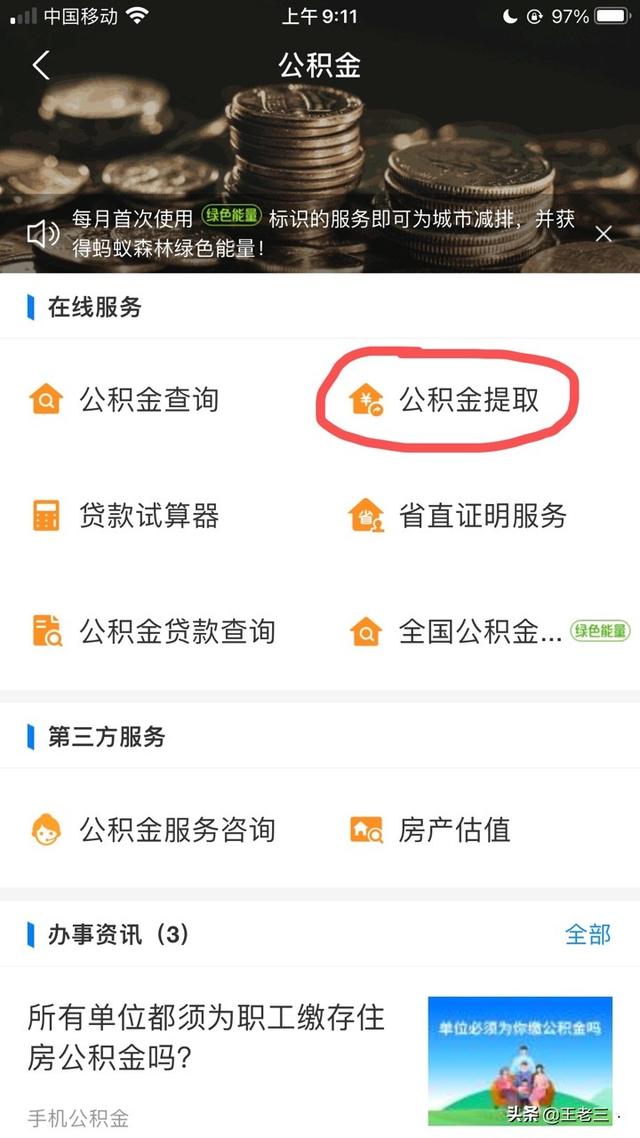This screenshot has width=640, height=1138.
Task: Open 省直证明服务
Action: pyautogui.click(x=457, y=516)
